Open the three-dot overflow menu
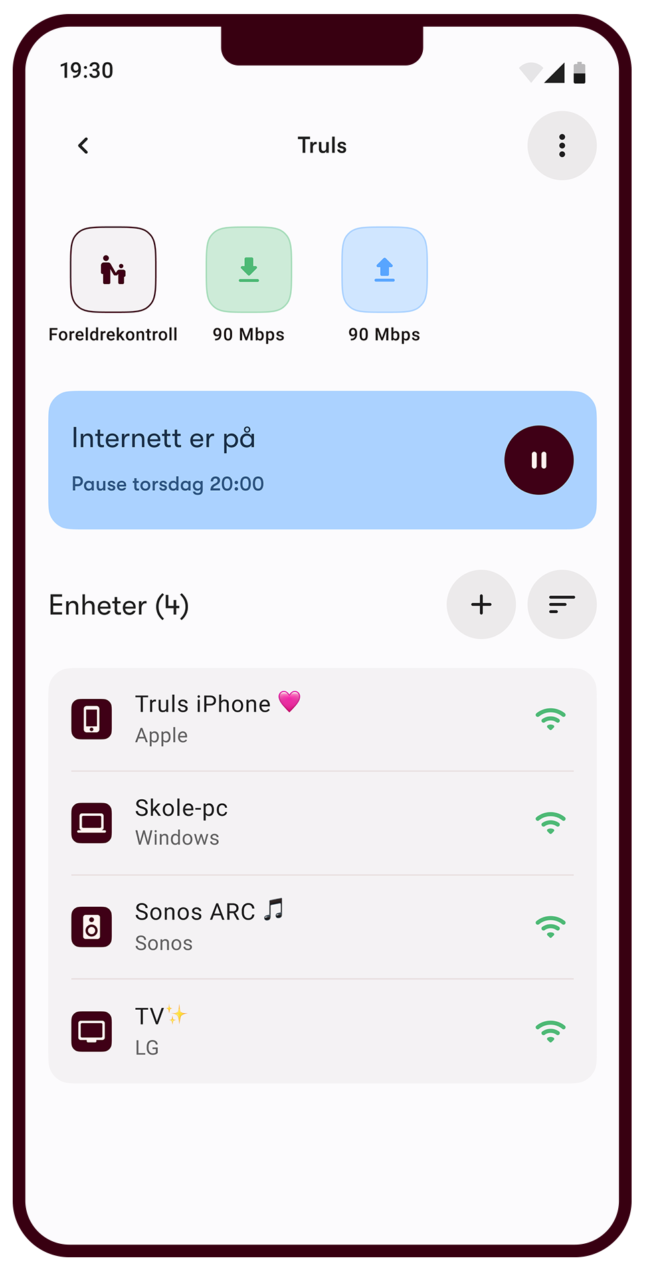Screen dimensions: 649x1280 click(x=562, y=146)
